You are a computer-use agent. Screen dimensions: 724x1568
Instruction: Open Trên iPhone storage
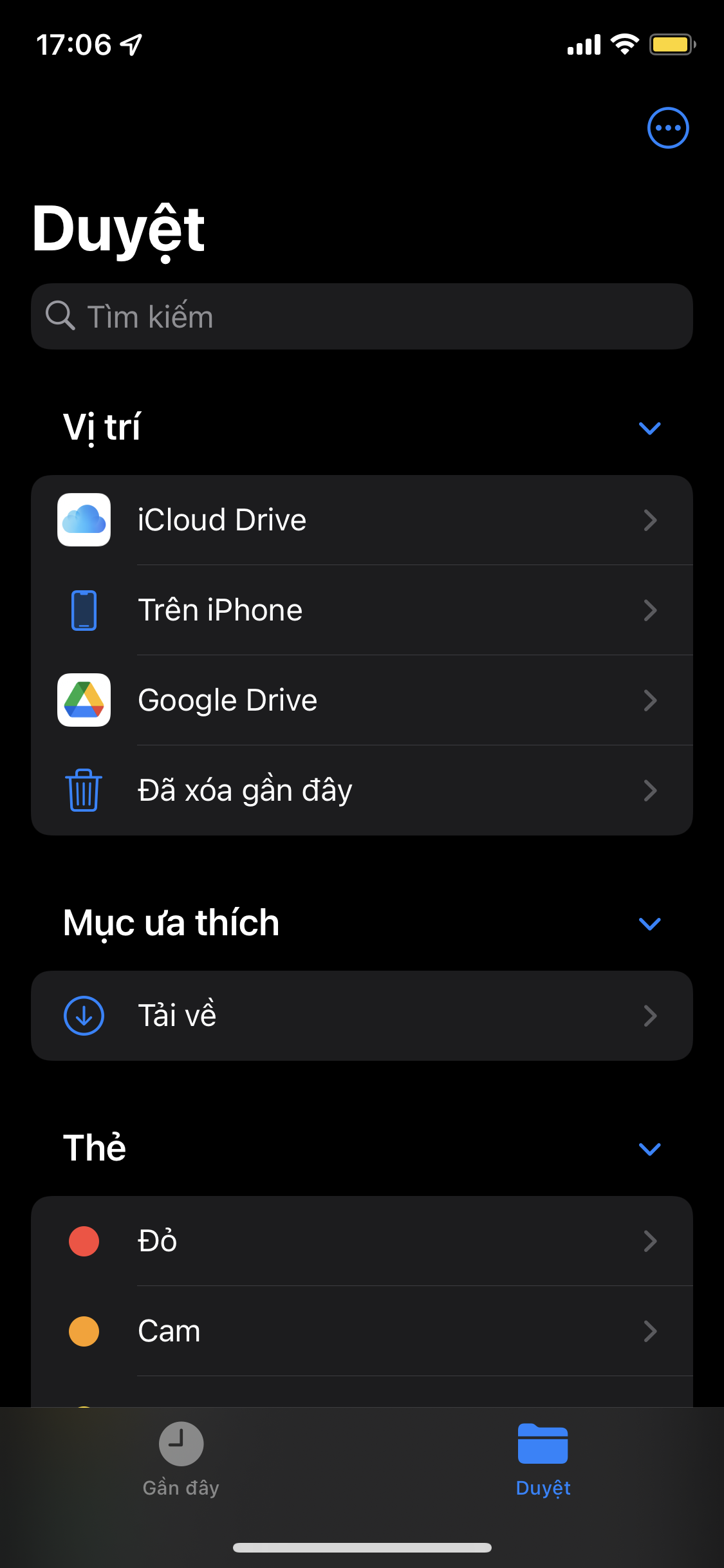(362, 610)
